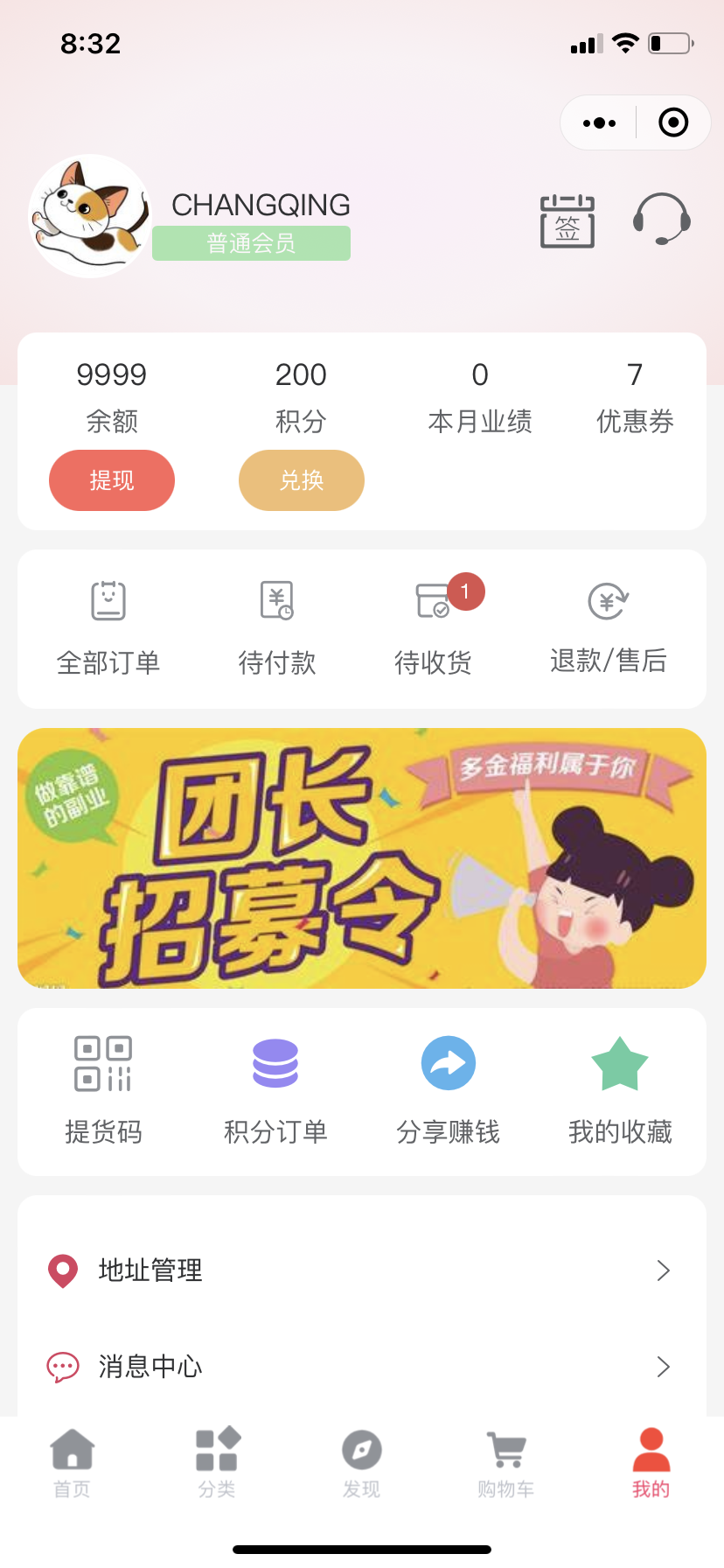Open the mini program more options menu

click(x=599, y=122)
